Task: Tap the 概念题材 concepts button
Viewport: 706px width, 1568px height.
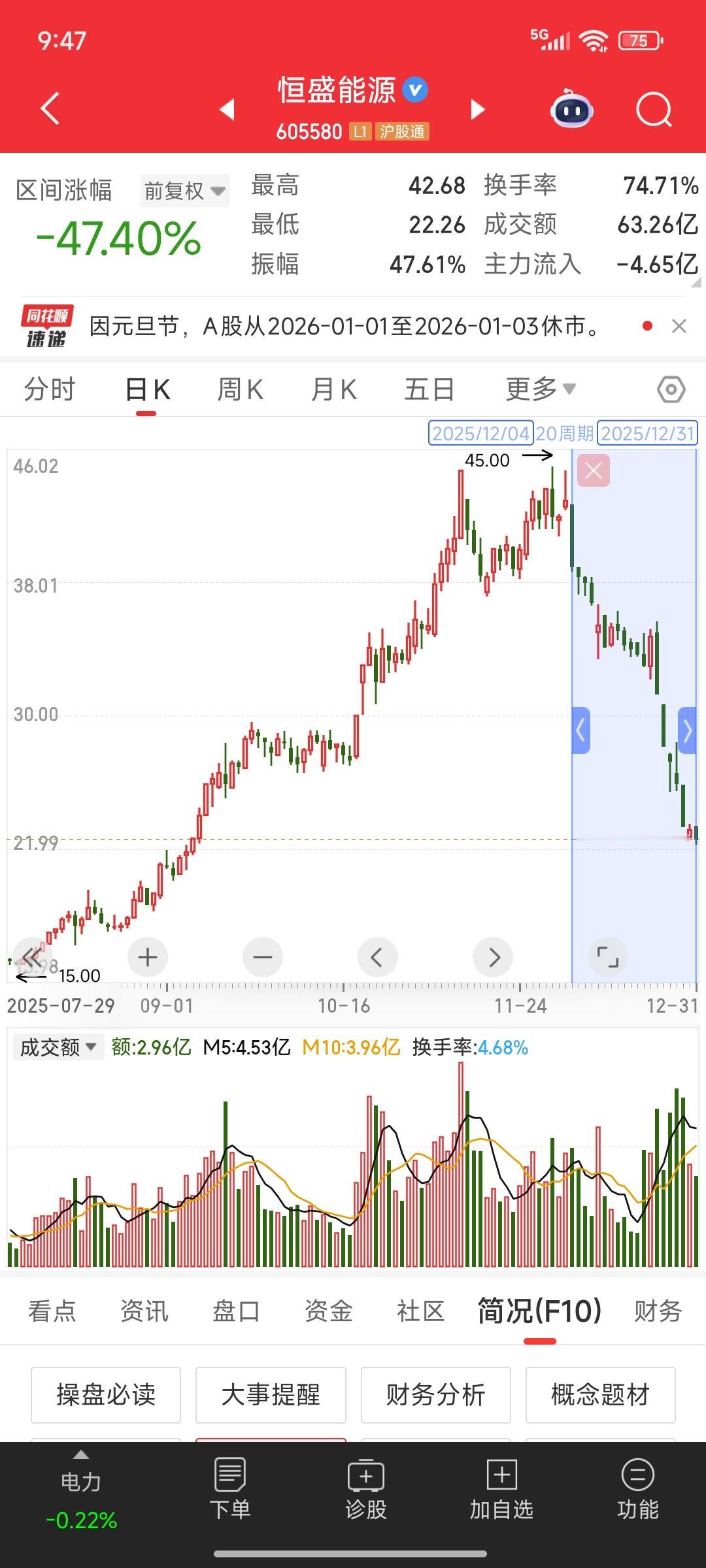Action: tap(601, 1395)
